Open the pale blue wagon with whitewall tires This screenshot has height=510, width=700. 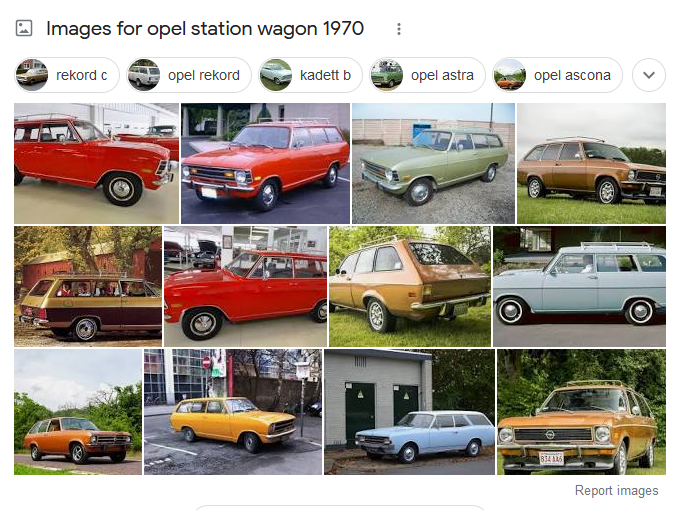[x=579, y=286]
